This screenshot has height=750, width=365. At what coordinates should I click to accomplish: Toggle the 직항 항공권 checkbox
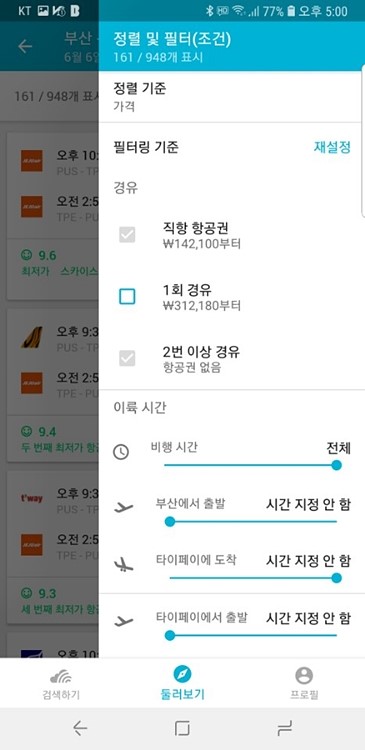(127, 235)
